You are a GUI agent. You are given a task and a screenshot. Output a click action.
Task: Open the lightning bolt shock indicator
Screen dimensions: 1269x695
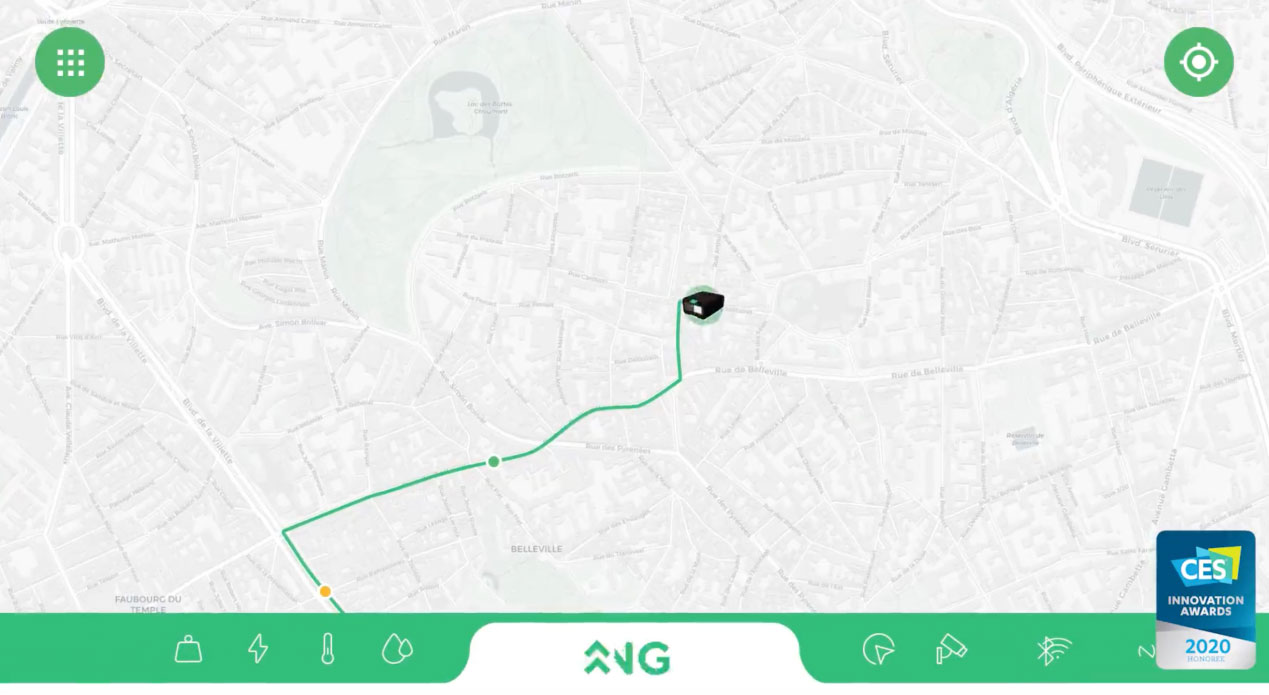258,650
